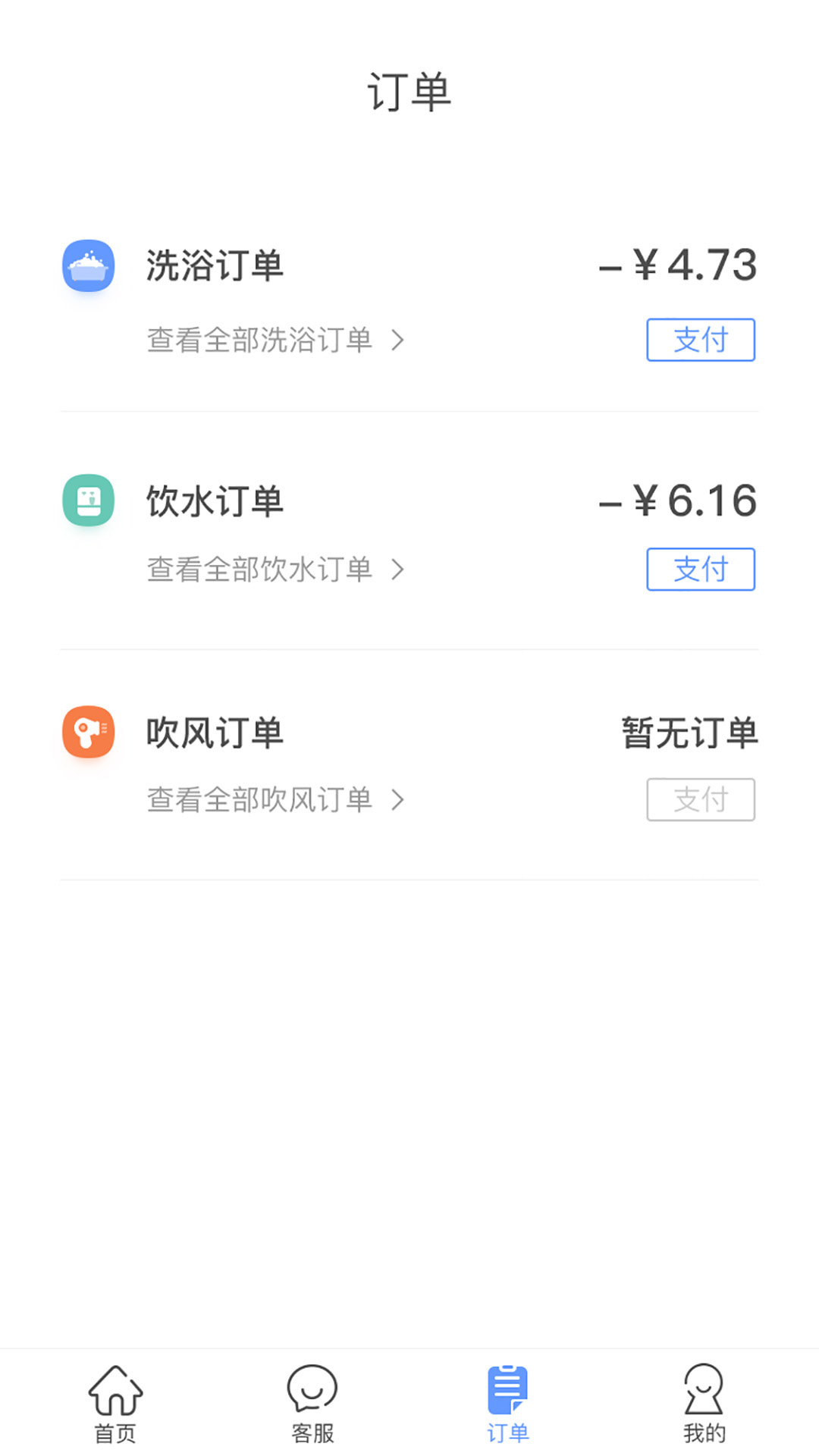The height and width of the screenshot is (1456, 819).
Task: Click the orange hair dryer icon
Action: 89,732
